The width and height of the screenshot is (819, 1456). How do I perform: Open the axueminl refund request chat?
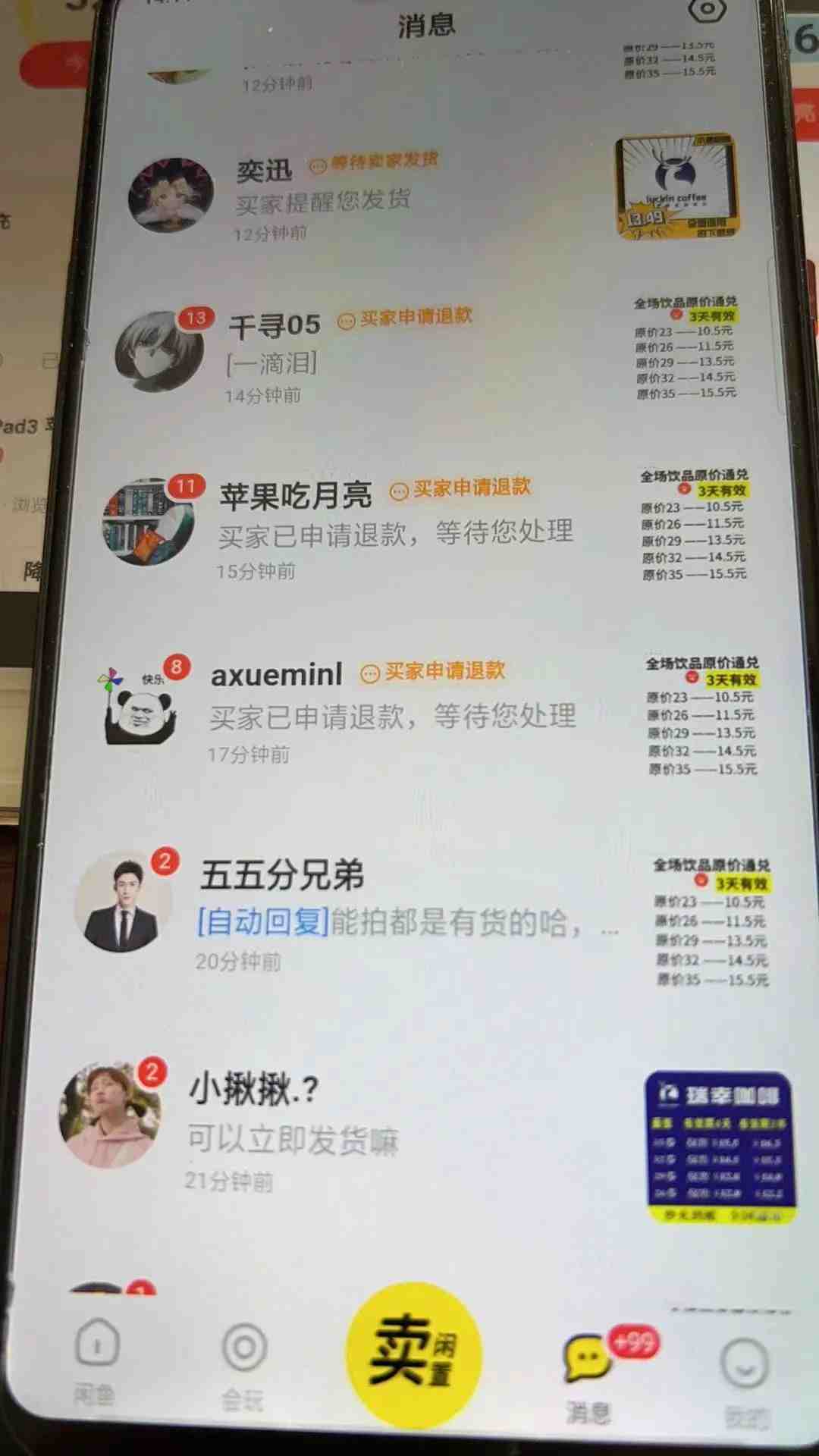pos(379,710)
